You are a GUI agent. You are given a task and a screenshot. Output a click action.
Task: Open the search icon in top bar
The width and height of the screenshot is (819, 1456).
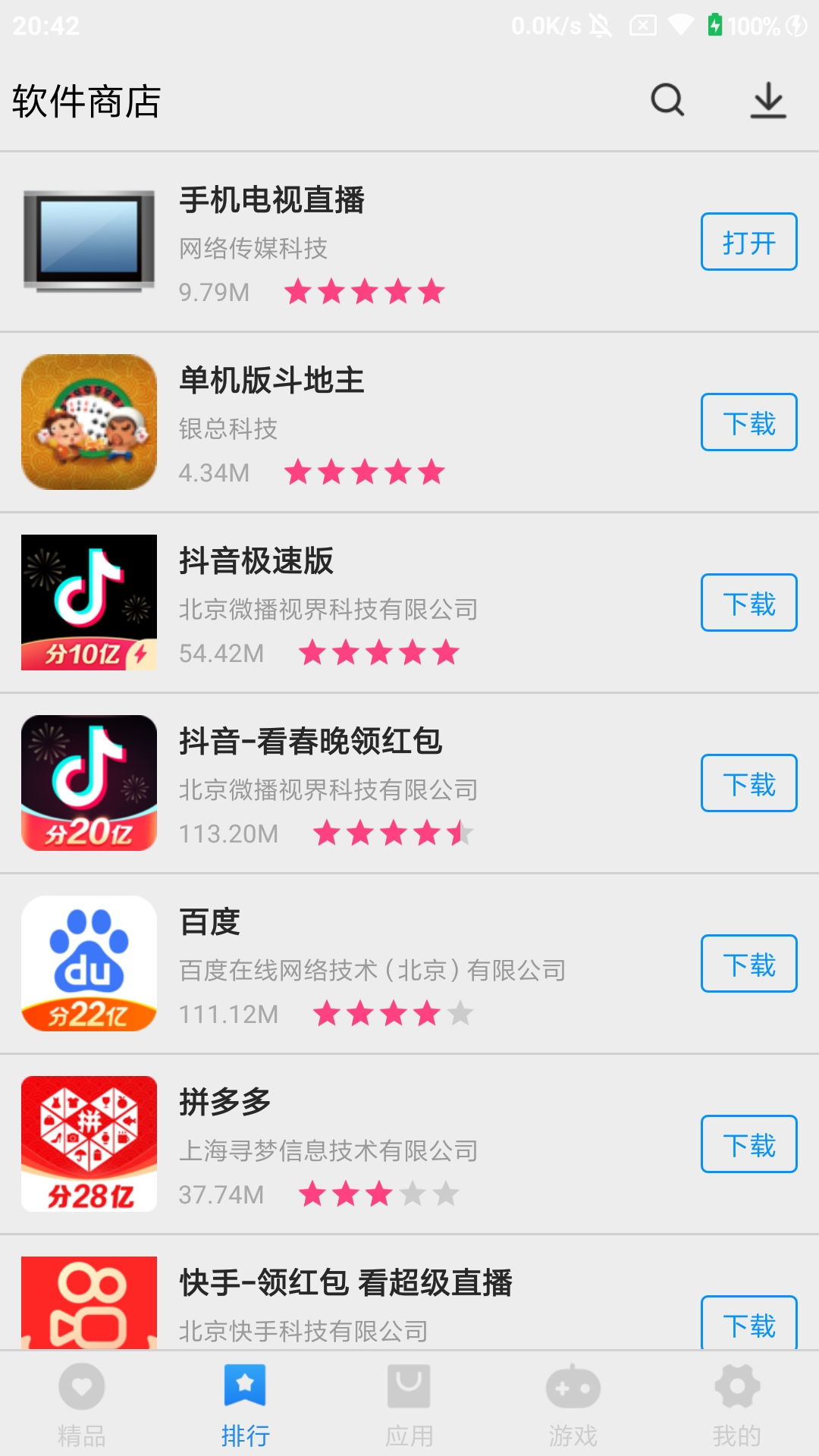click(x=666, y=101)
